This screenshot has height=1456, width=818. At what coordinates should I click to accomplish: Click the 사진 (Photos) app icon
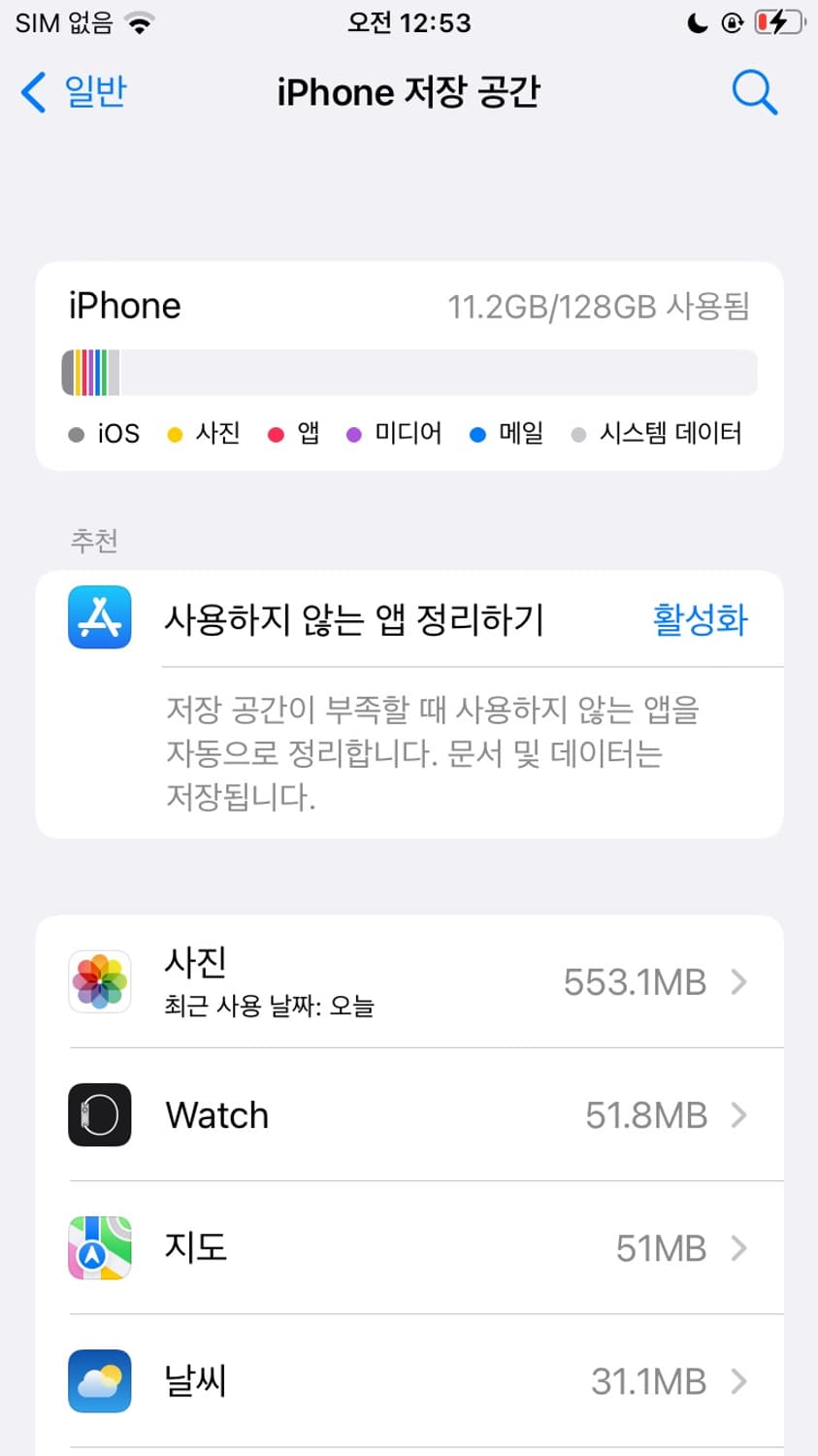[x=99, y=980]
